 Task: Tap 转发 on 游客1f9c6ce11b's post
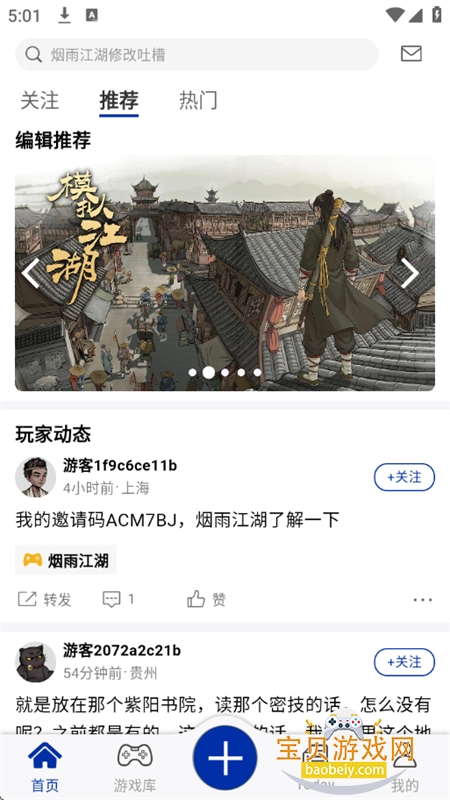(44, 599)
